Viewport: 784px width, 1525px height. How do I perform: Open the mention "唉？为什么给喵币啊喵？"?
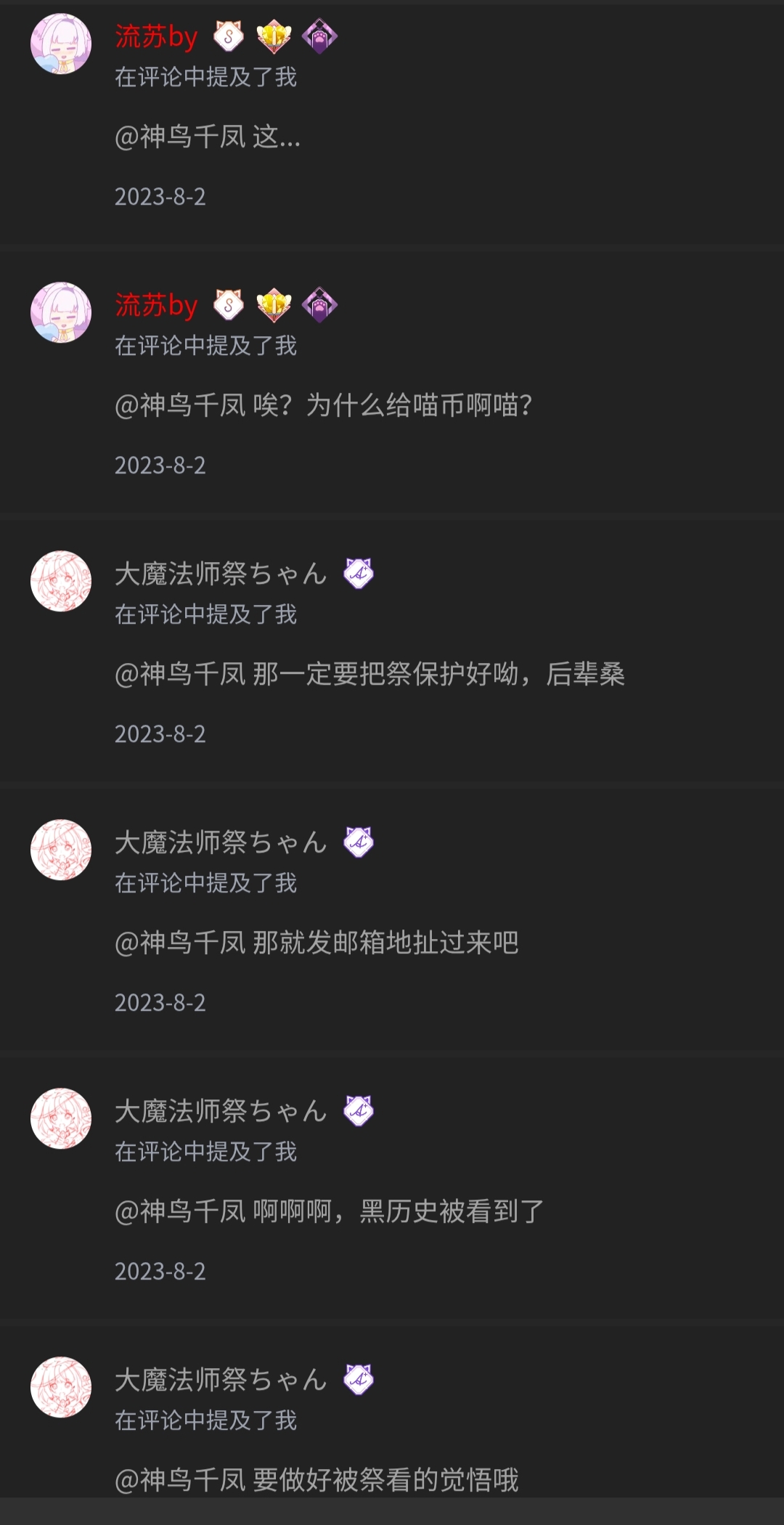pos(324,405)
